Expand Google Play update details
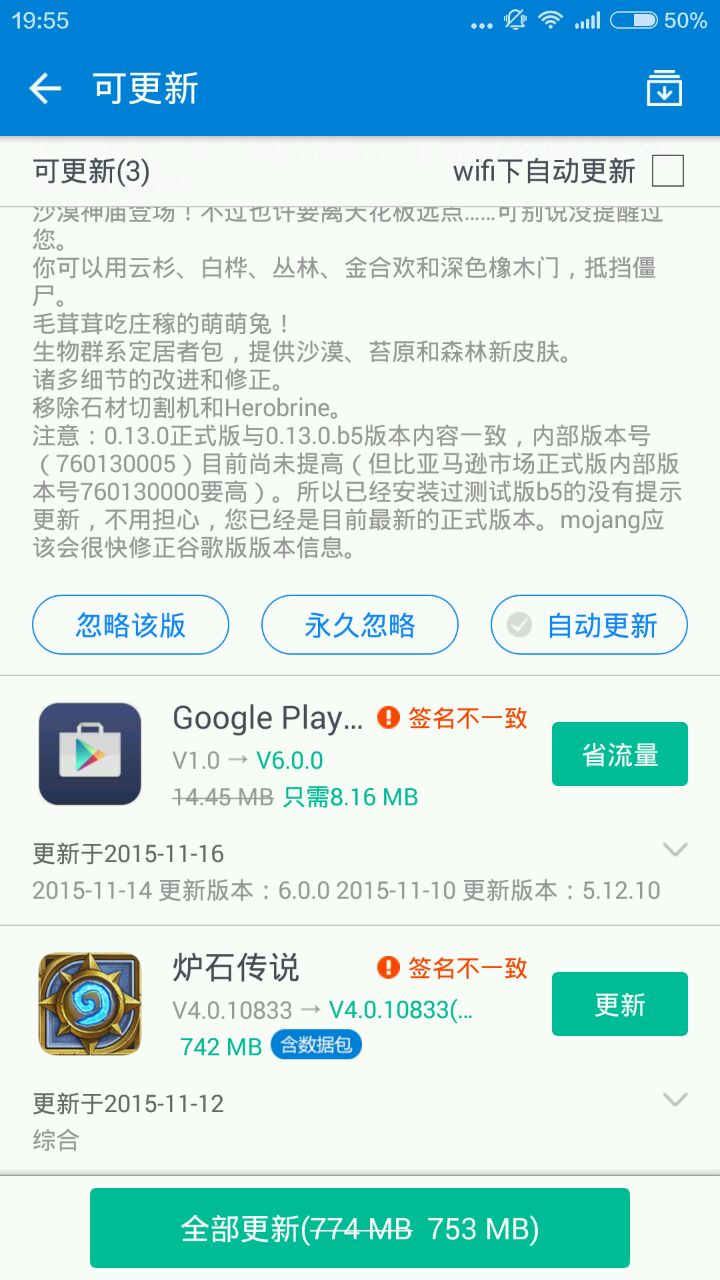The width and height of the screenshot is (720, 1280). click(x=676, y=850)
